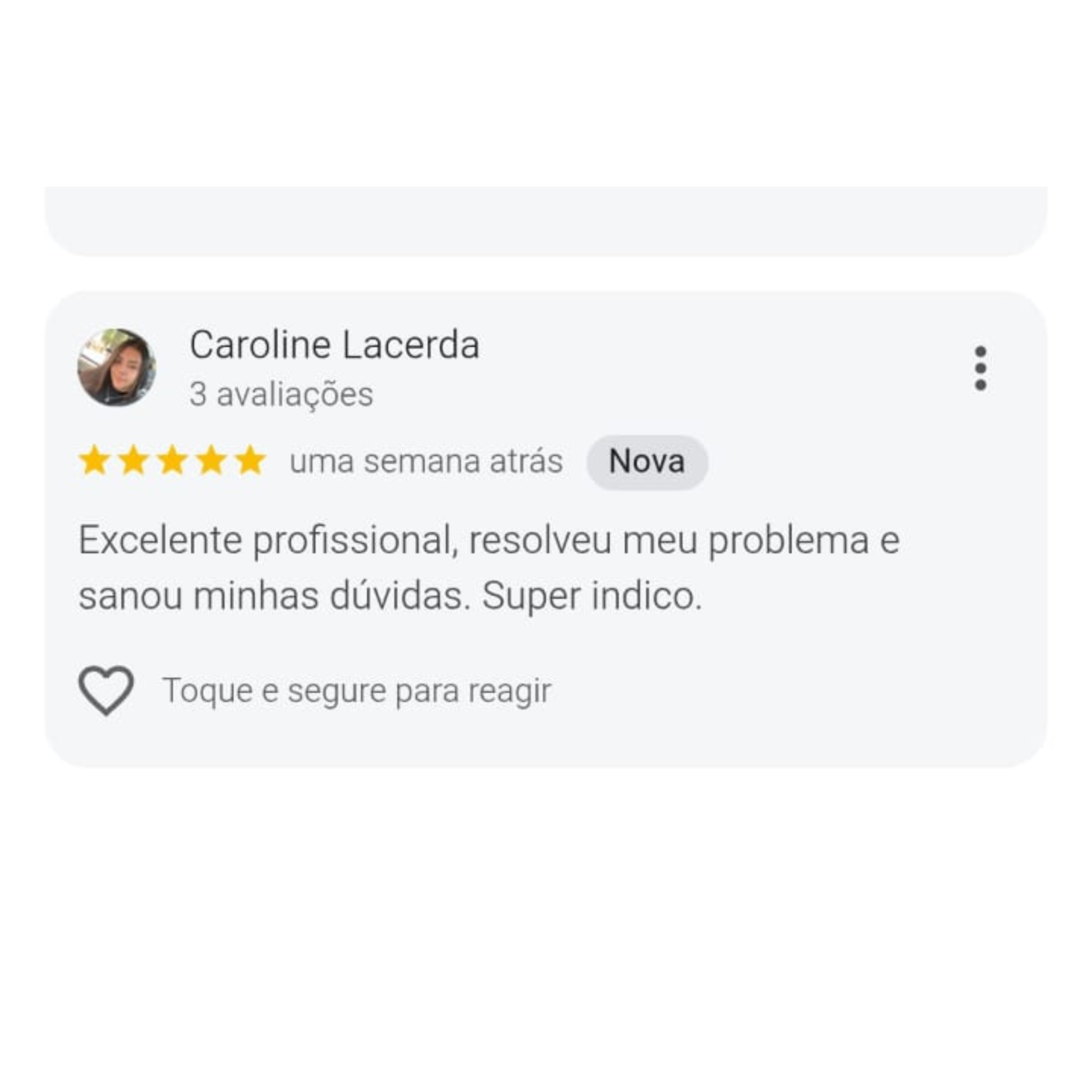Open the overflow menu on Caroline Lacerda's review
The image size is (1092, 1092).
[981, 368]
